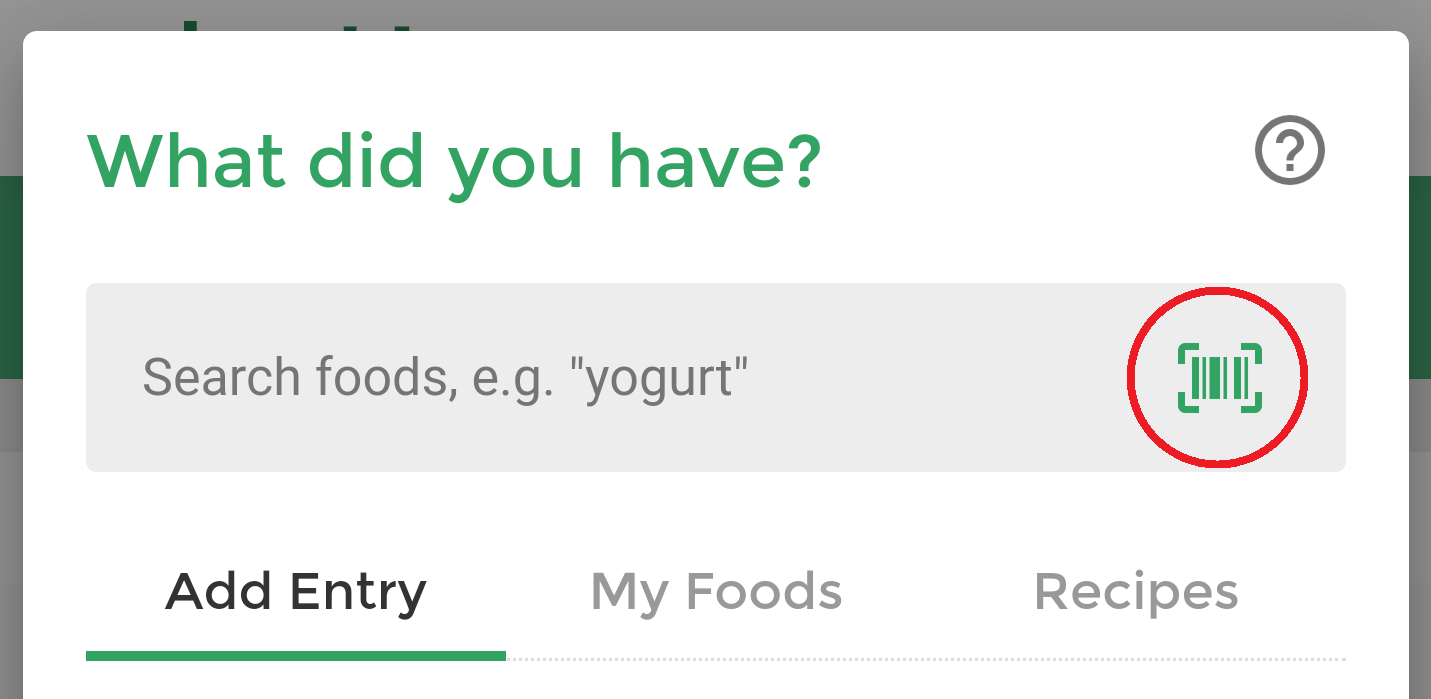This screenshot has height=699, width=1431.
Task: Switch to the Recipes tab
Action: (1136, 592)
